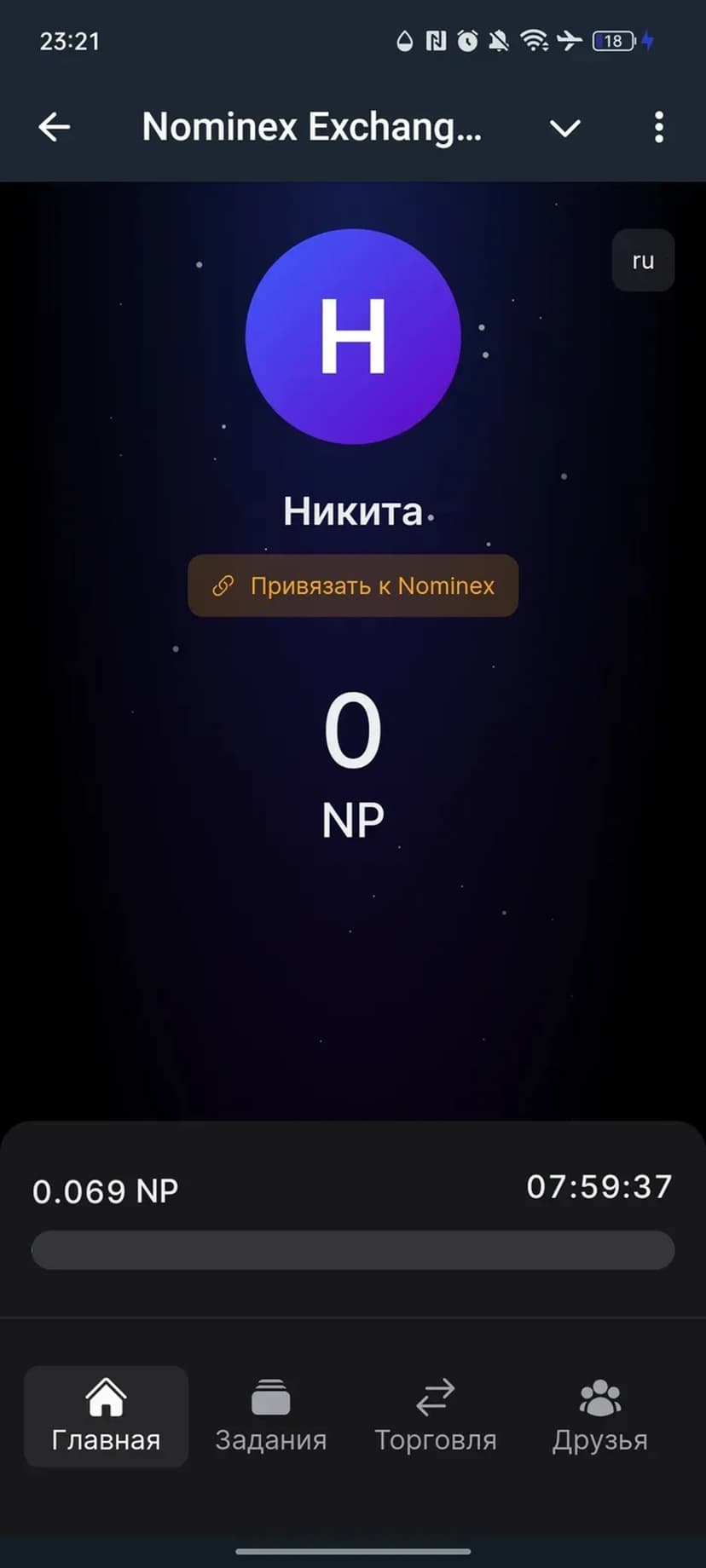Switch to the Главная tab
The width and height of the screenshot is (706, 1568).
tap(106, 1416)
